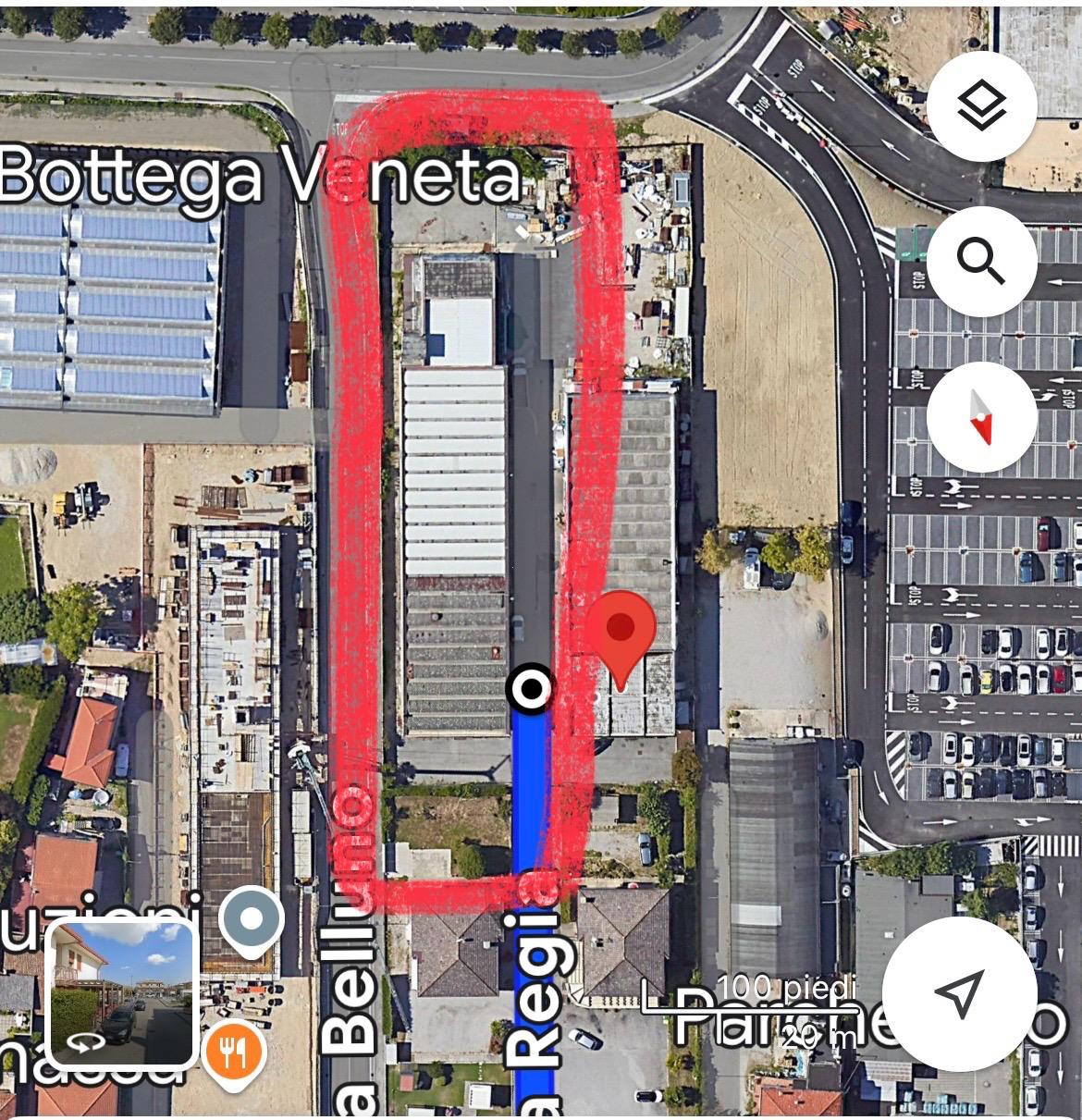Reset map orientation with the compass
Image resolution: width=1082 pixels, height=1120 pixels.
pos(981,417)
